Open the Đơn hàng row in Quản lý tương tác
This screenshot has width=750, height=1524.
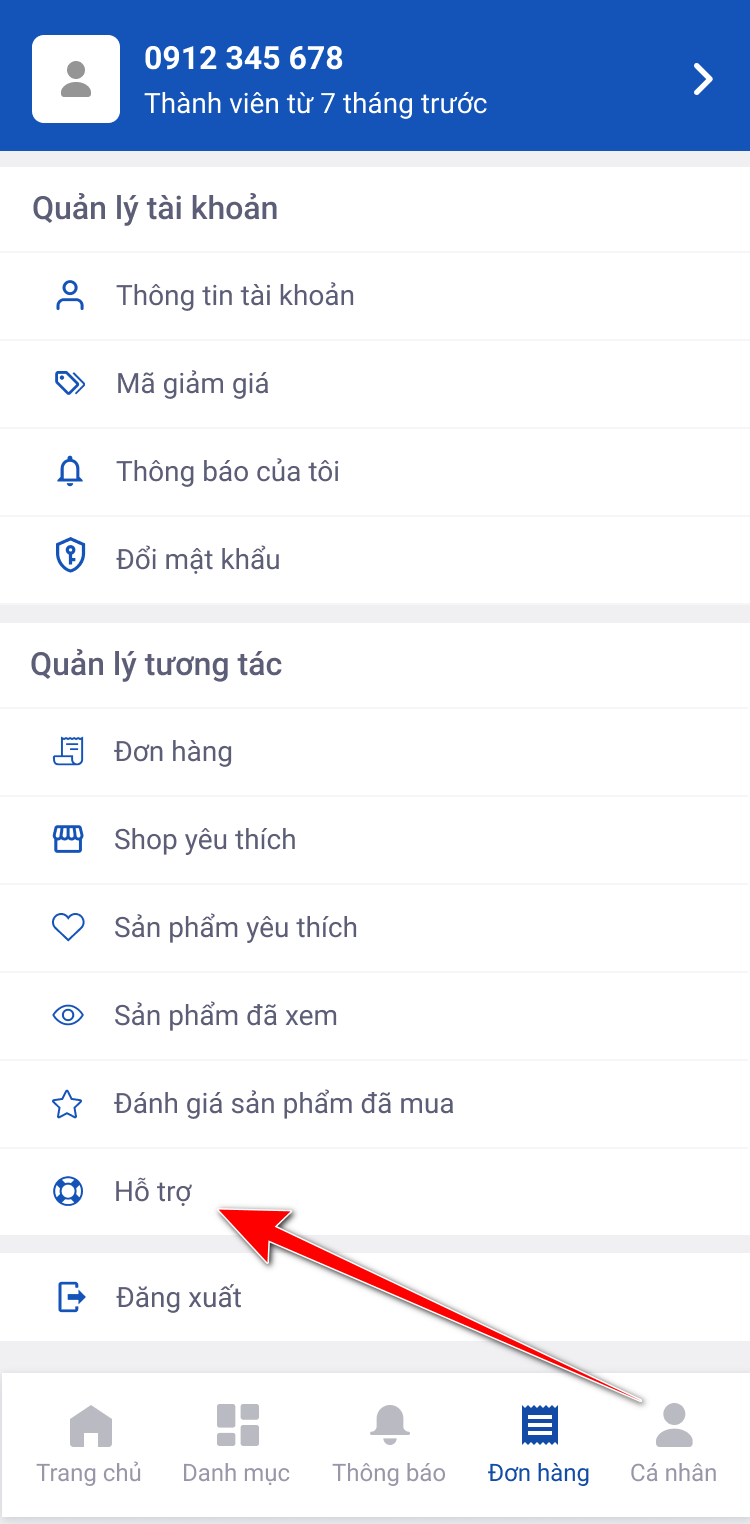(x=375, y=752)
